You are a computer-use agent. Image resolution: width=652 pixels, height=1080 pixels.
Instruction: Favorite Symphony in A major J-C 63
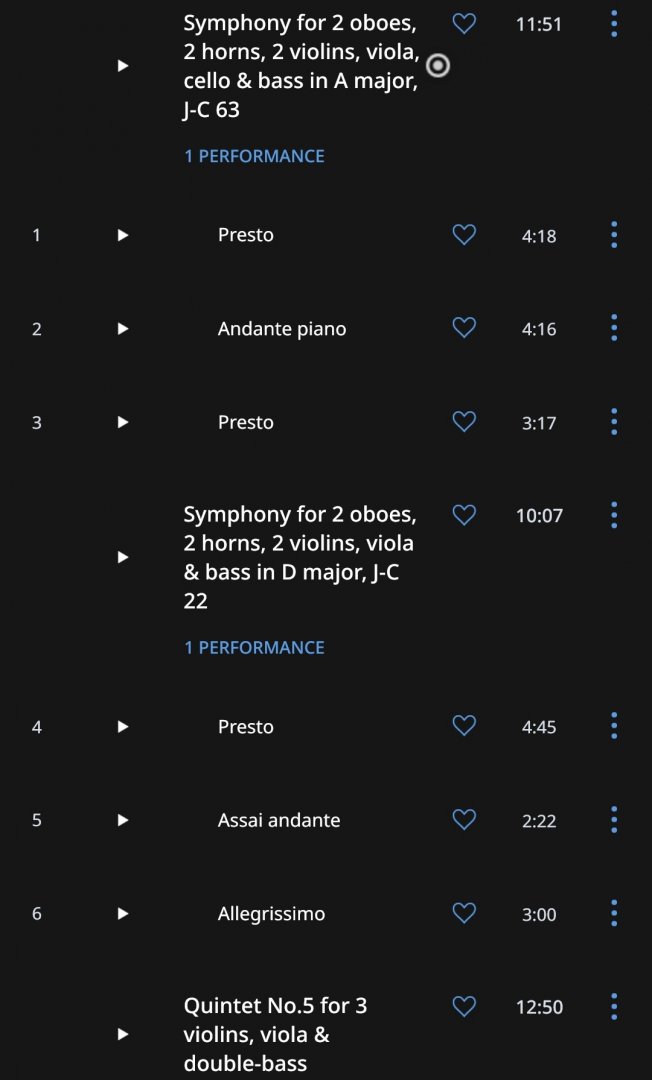(x=464, y=23)
